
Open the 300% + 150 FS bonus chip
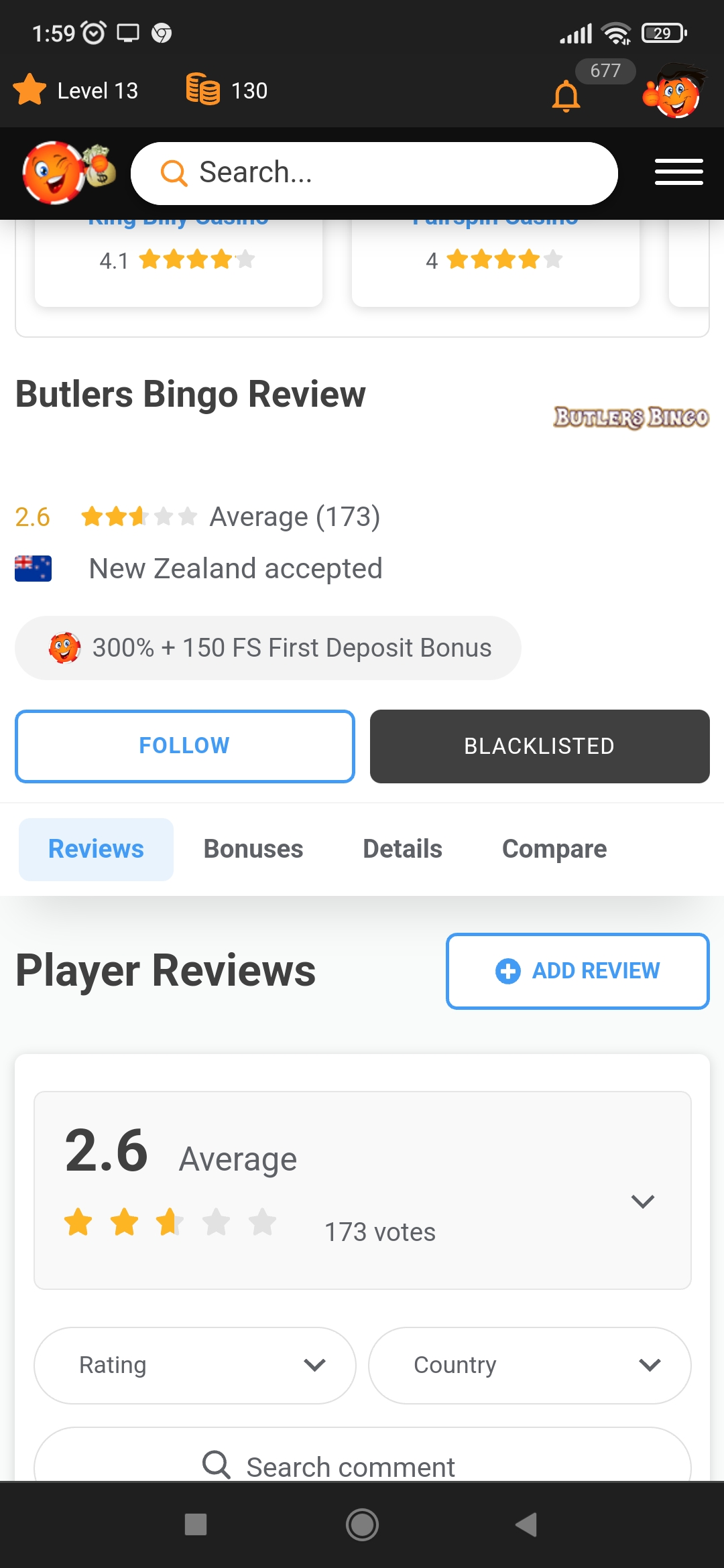tap(267, 648)
